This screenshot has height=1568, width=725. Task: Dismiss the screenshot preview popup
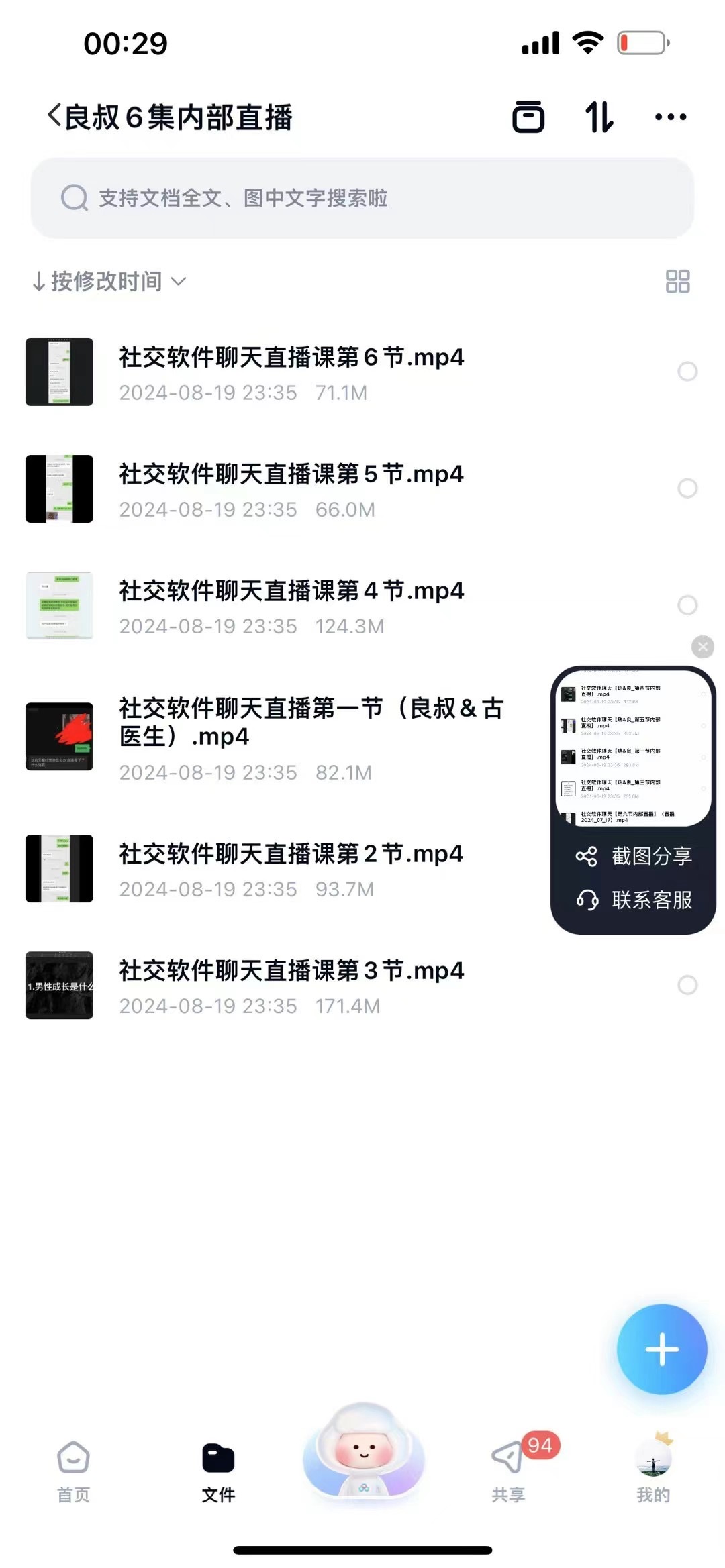pyautogui.click(x=703, y=647)
